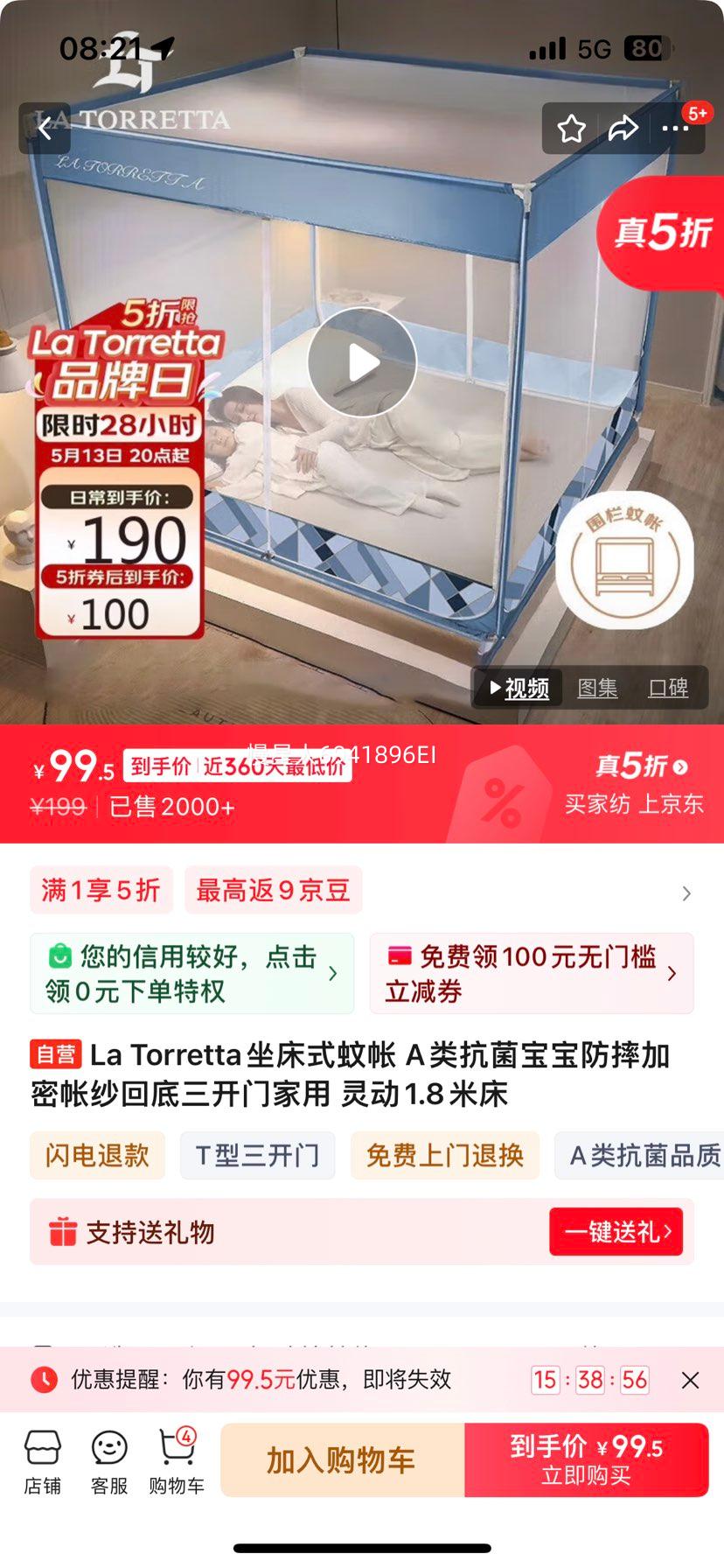Select the T型三开门 feature chip
724x1568 pixels.
tap(257, 1155)
